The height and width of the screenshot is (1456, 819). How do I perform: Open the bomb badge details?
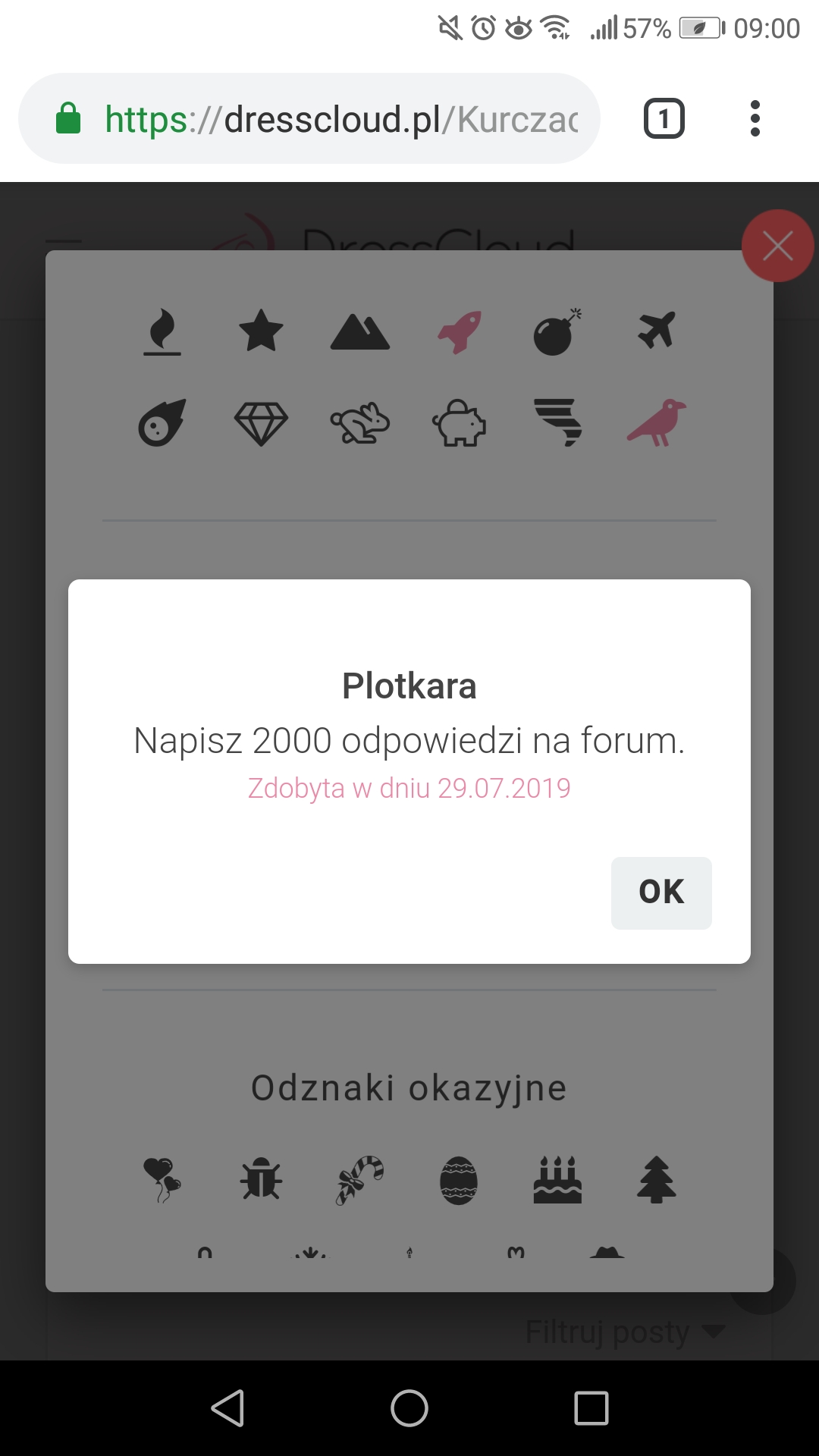point(557,331)
